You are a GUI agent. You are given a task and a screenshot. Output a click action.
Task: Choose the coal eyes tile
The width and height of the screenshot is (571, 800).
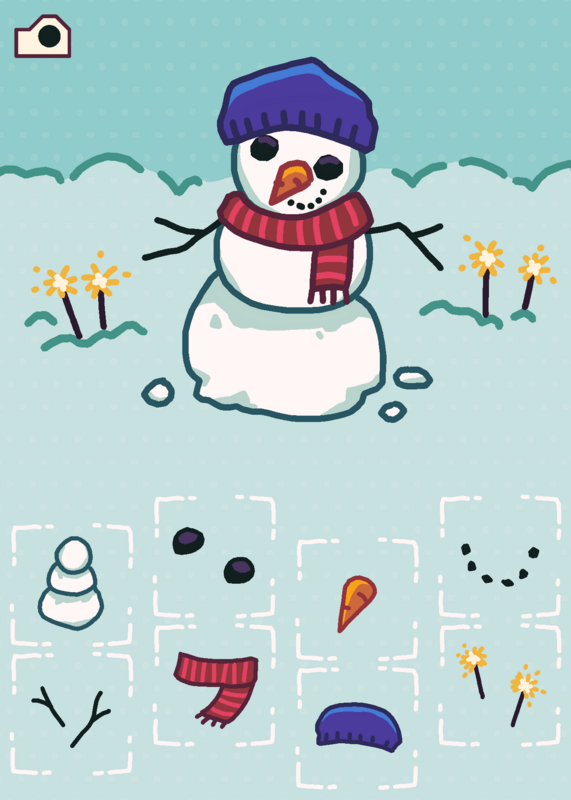[214, 556]
